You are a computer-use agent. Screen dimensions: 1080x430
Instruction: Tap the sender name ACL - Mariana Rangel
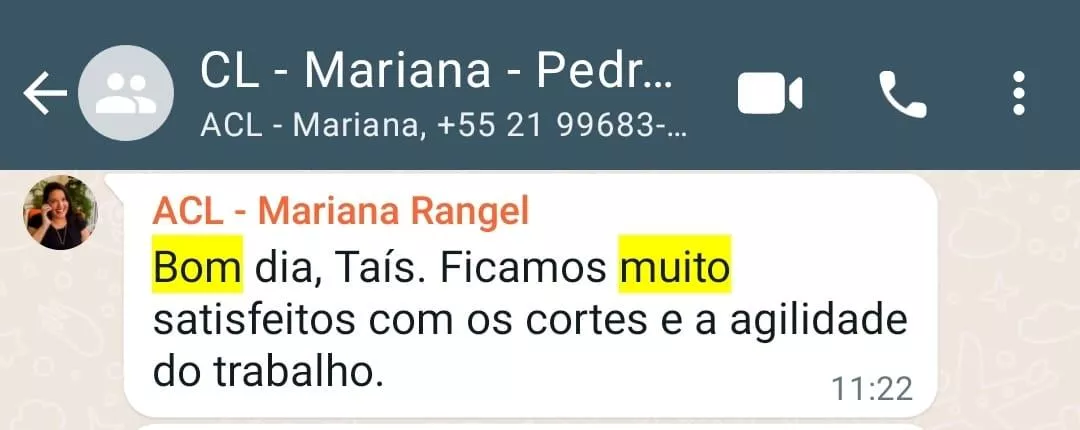click(341, 212)
